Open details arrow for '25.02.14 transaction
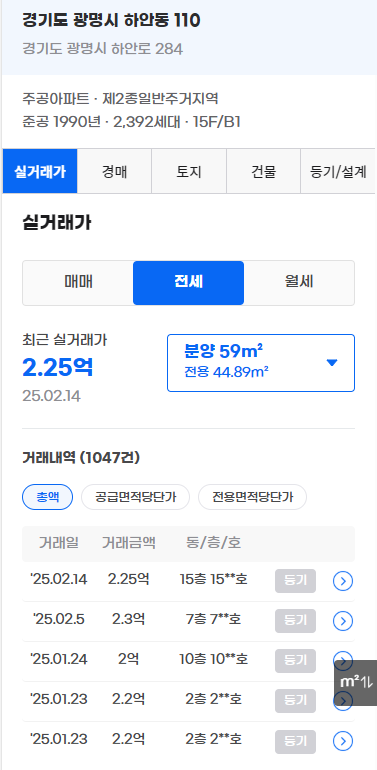This screenshot has width=377, height=770. tap(343, 581)
